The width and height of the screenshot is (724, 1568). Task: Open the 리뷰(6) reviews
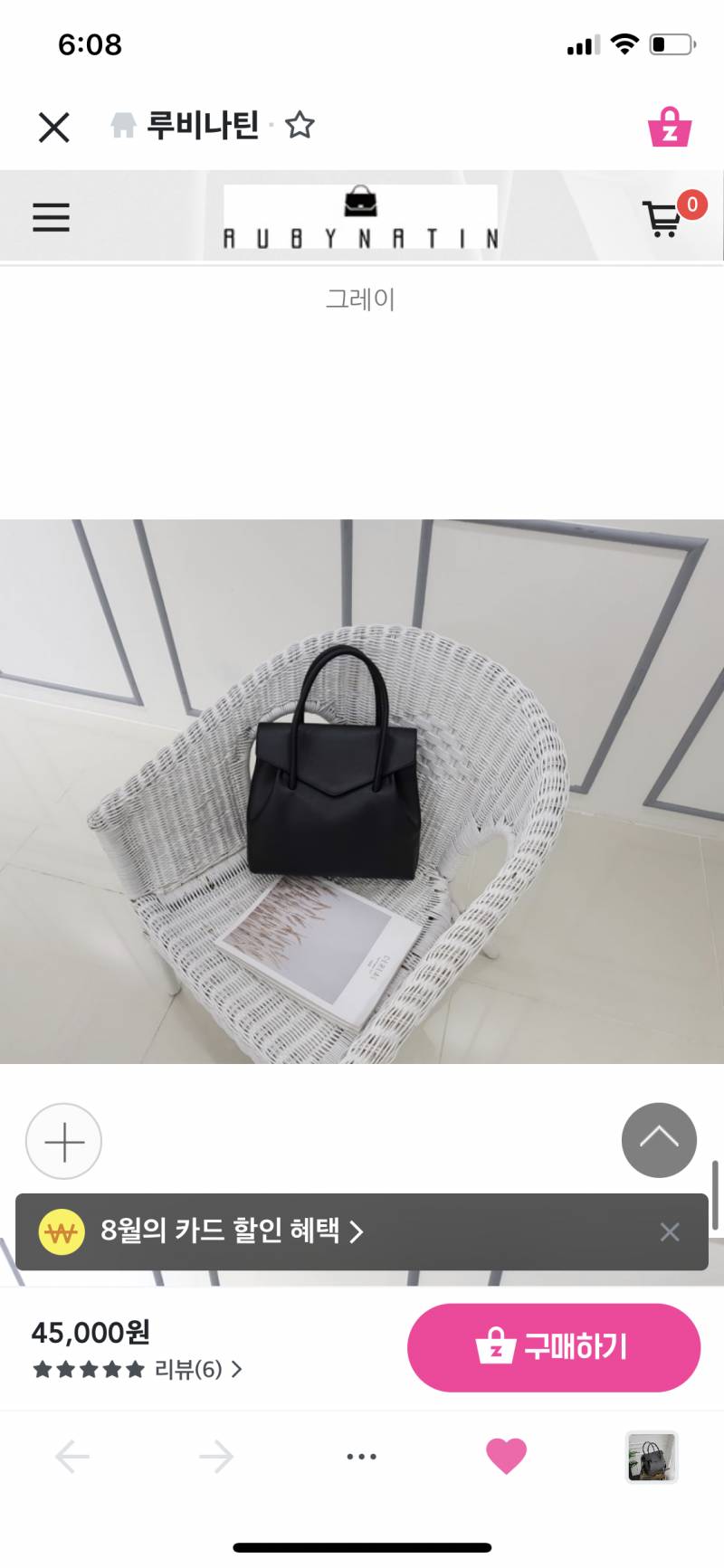[x=197, y=1369]
